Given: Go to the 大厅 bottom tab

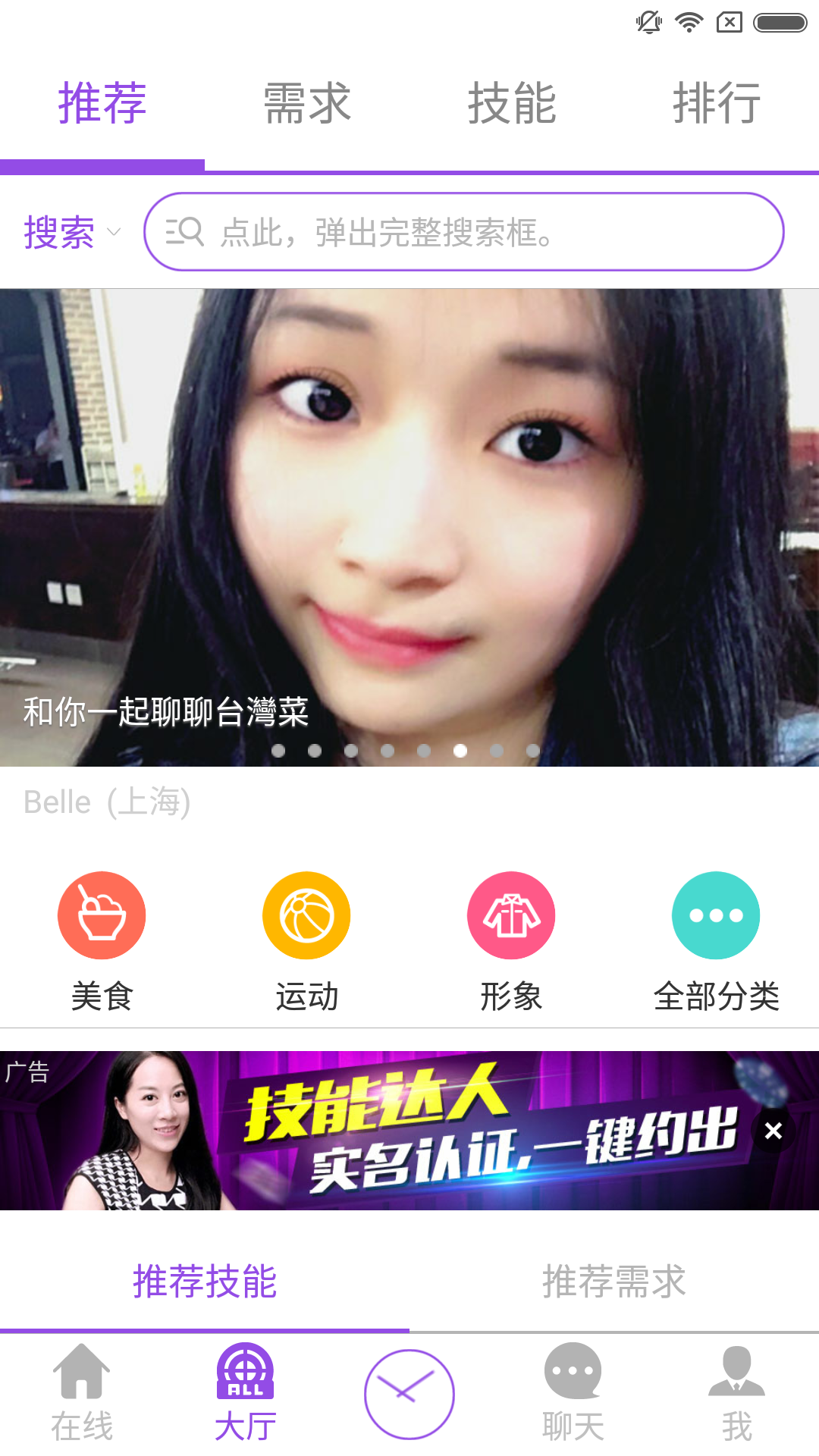Looking at the screenshot, I should (x=245, y=1394).
